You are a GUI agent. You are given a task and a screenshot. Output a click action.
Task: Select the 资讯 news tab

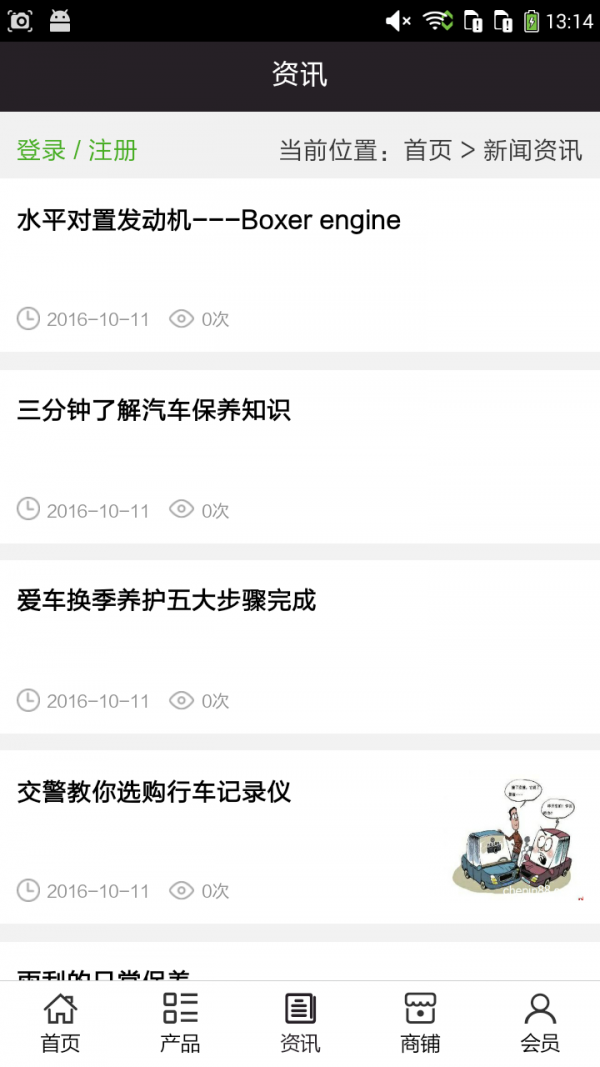pyautogui.click(x=300, y=1022)
